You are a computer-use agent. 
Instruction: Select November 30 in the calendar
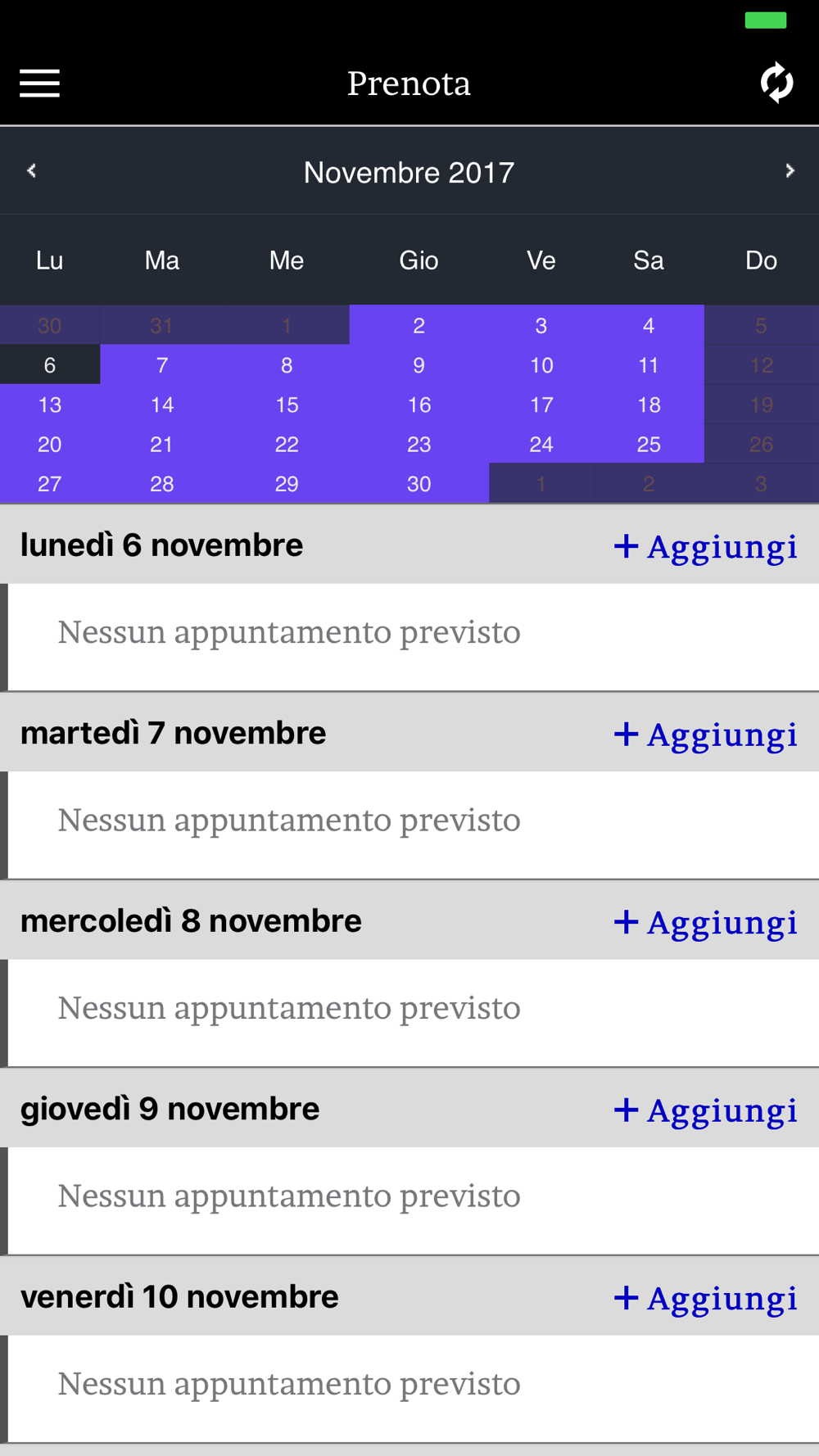click(x=419, y=484)
